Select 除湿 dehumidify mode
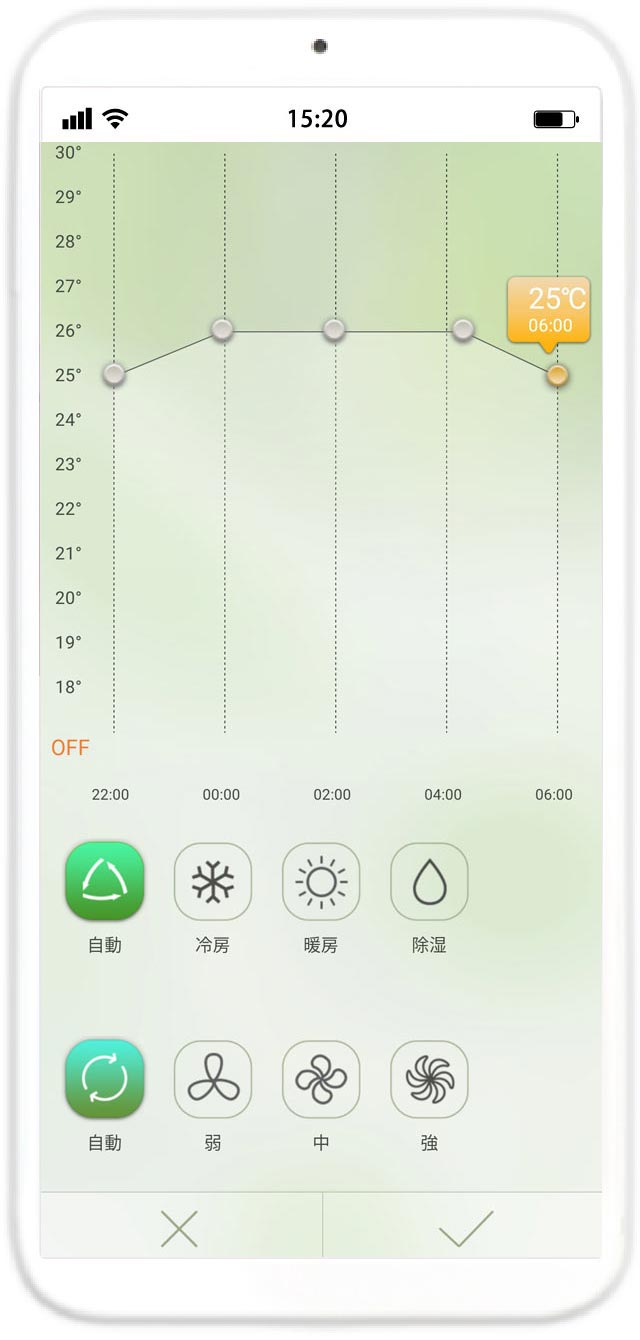 coord(429,881)
